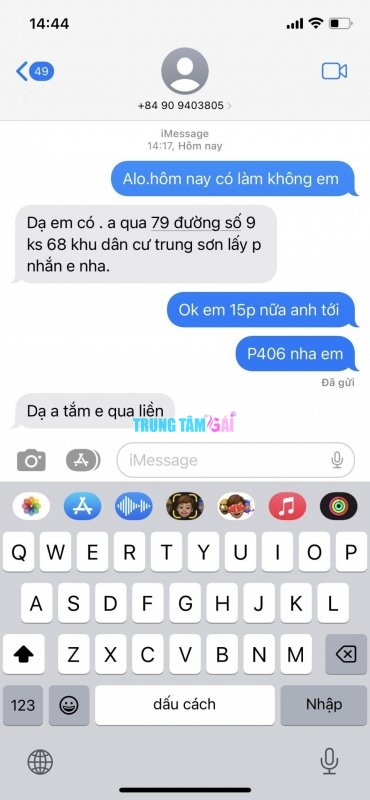
Task: Open the Music app in the strip
Action: 287,506
